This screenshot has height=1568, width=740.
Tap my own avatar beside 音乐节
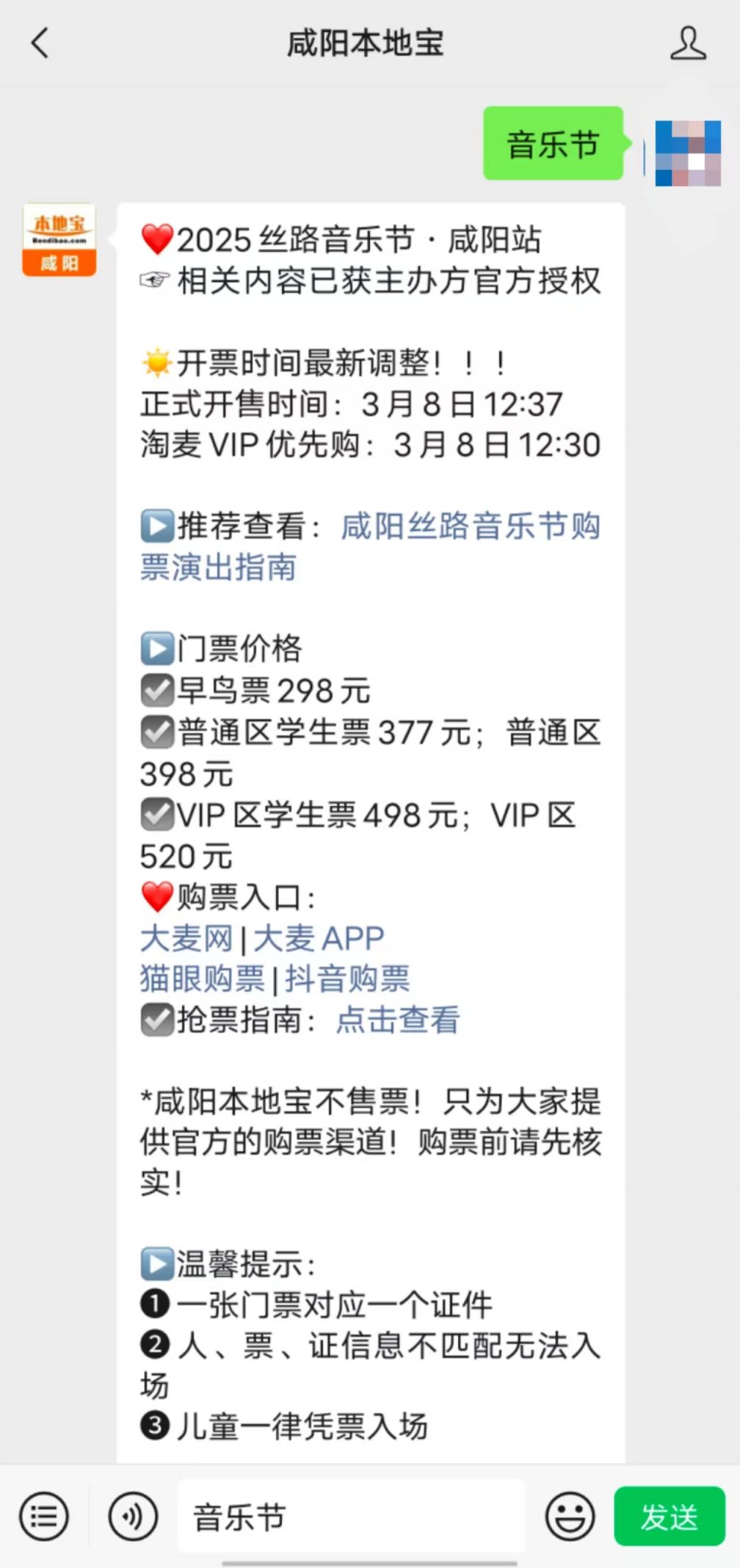tap(688, 153)
